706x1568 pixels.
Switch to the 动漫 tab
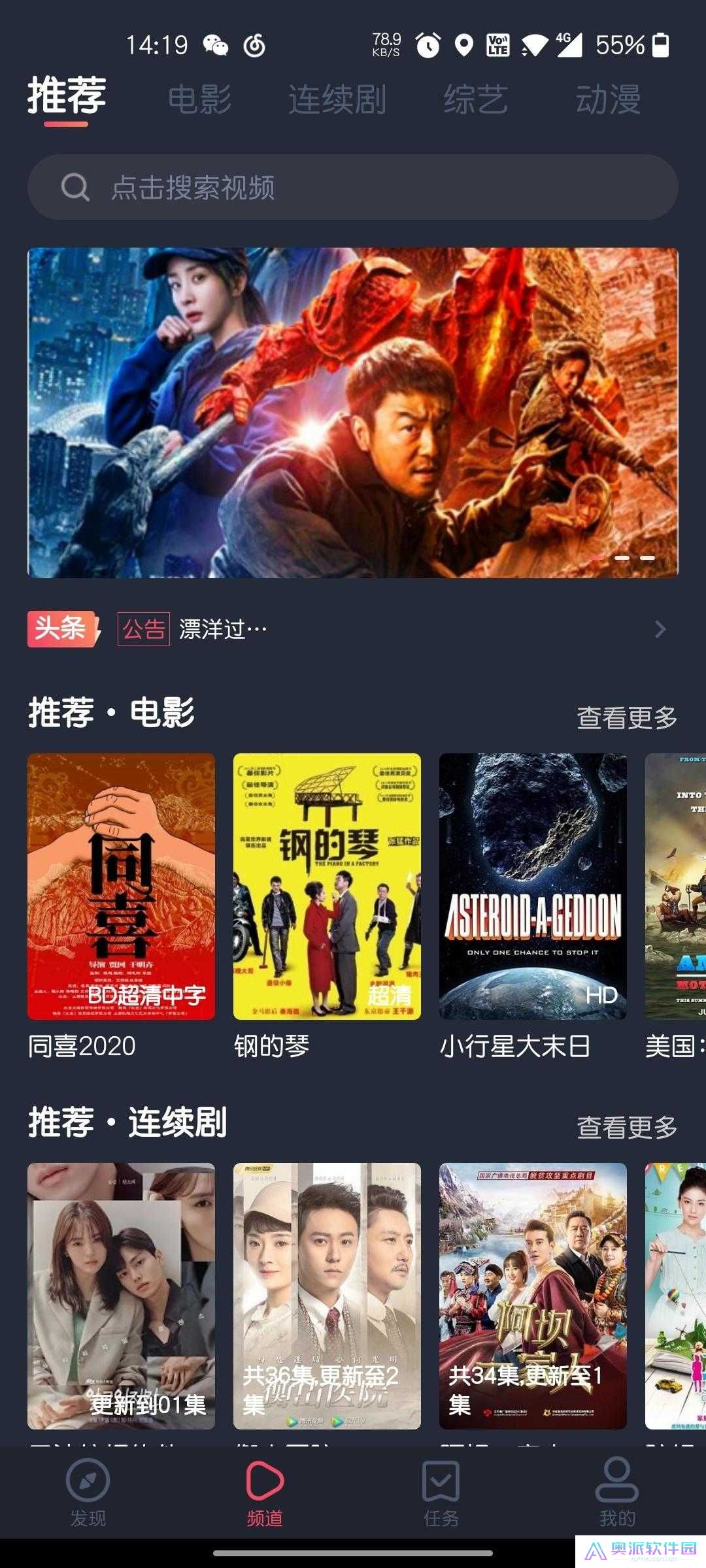tap(609, 99)
